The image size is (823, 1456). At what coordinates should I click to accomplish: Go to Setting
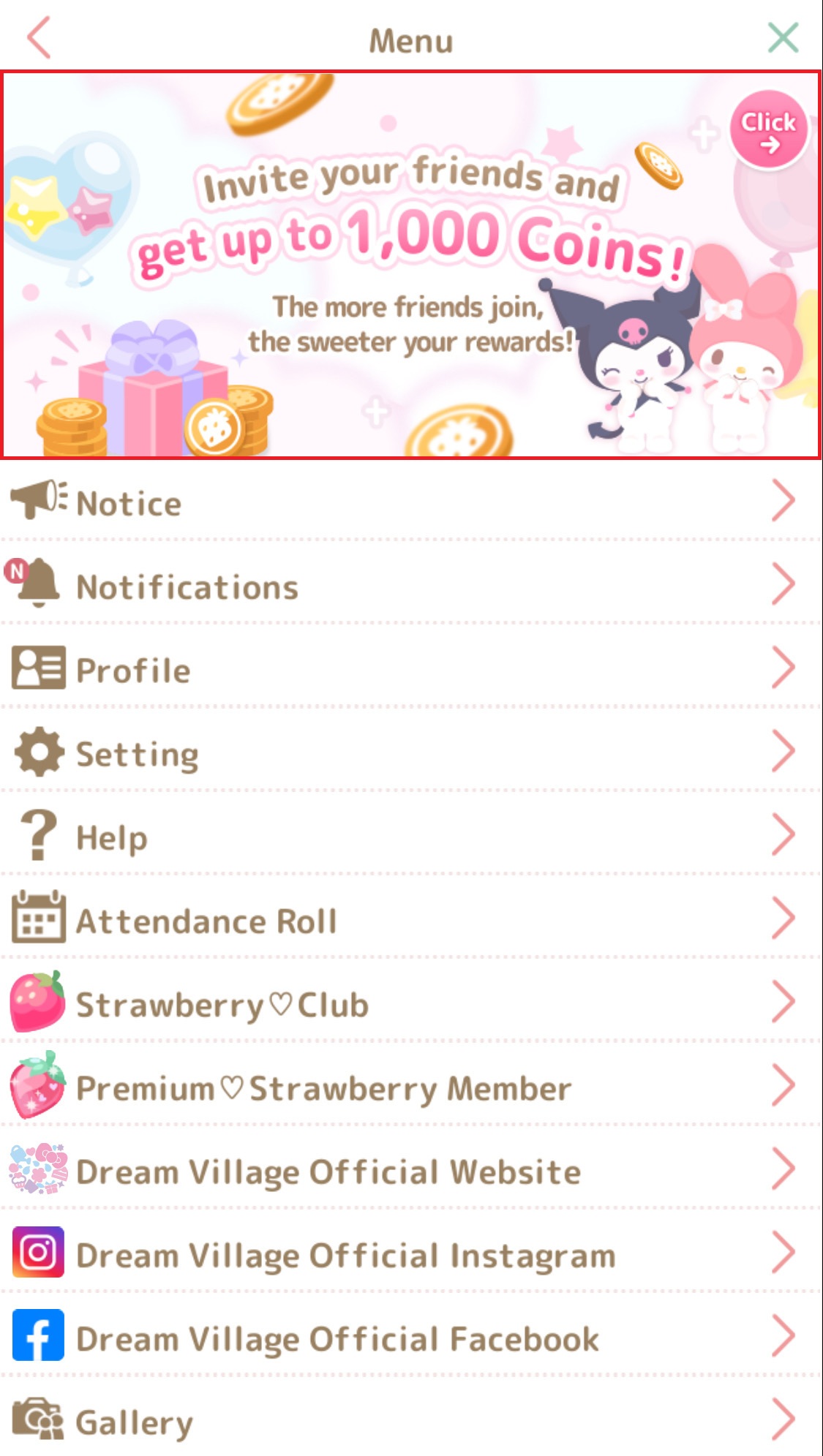click(410, 753)
